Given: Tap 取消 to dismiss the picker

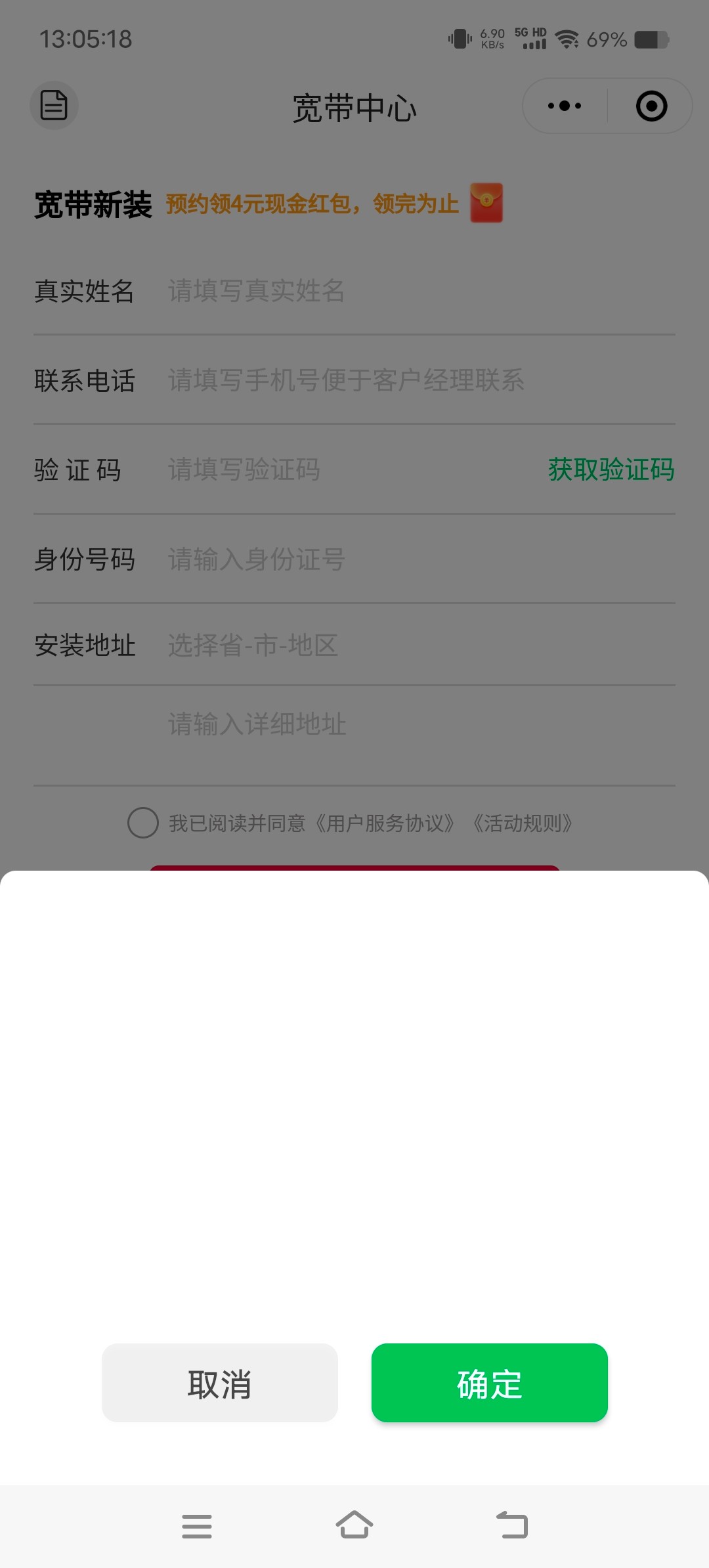Looking at the screenshot, I should (x=219, y=1382).
